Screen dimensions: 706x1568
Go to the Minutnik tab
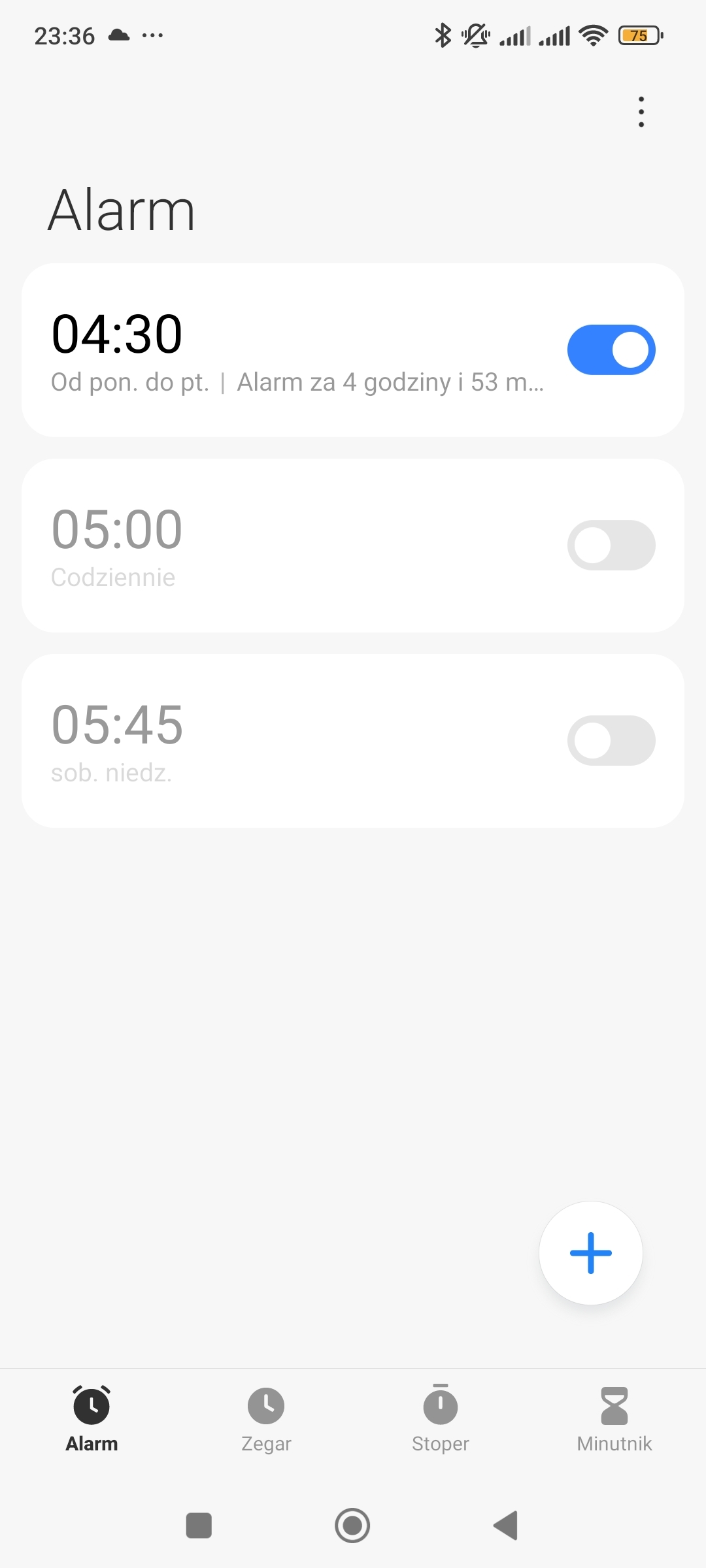(614, 1418)
